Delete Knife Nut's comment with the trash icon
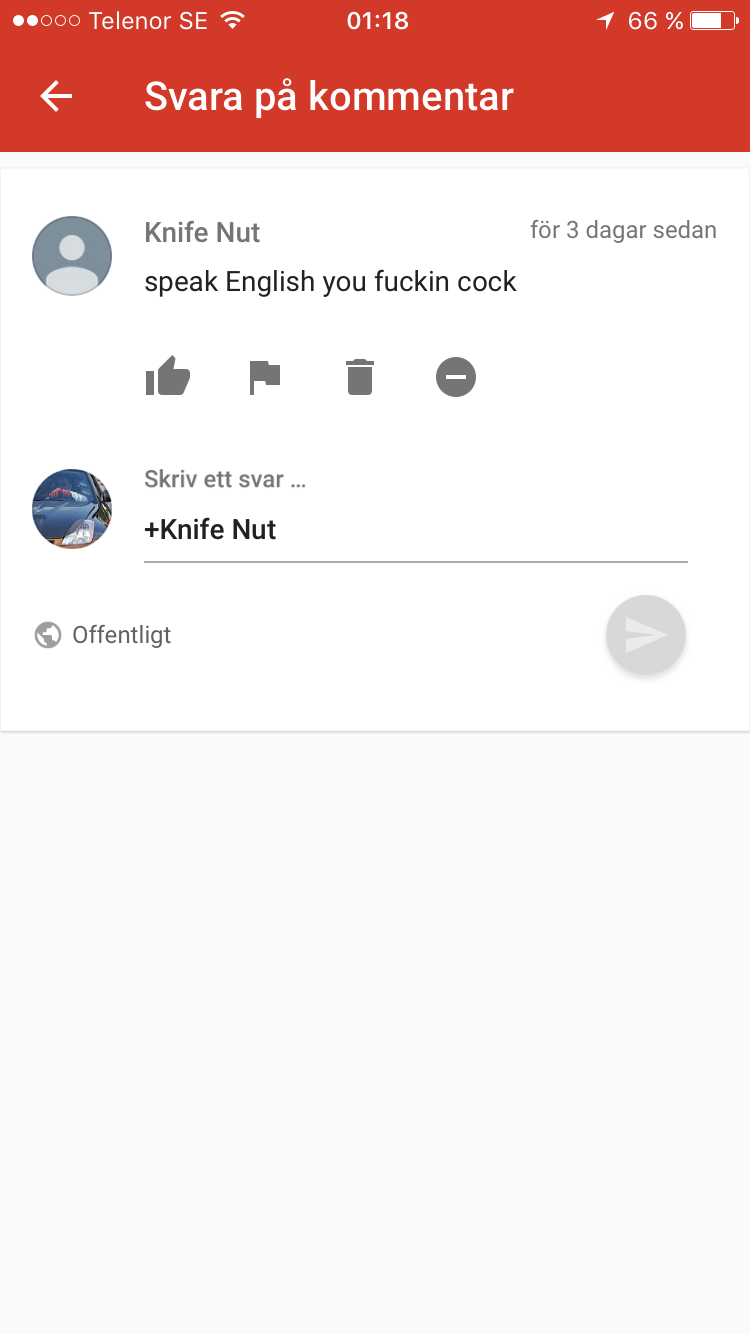The width and height of the screenshot is (750, 1334). click(360, 377)
